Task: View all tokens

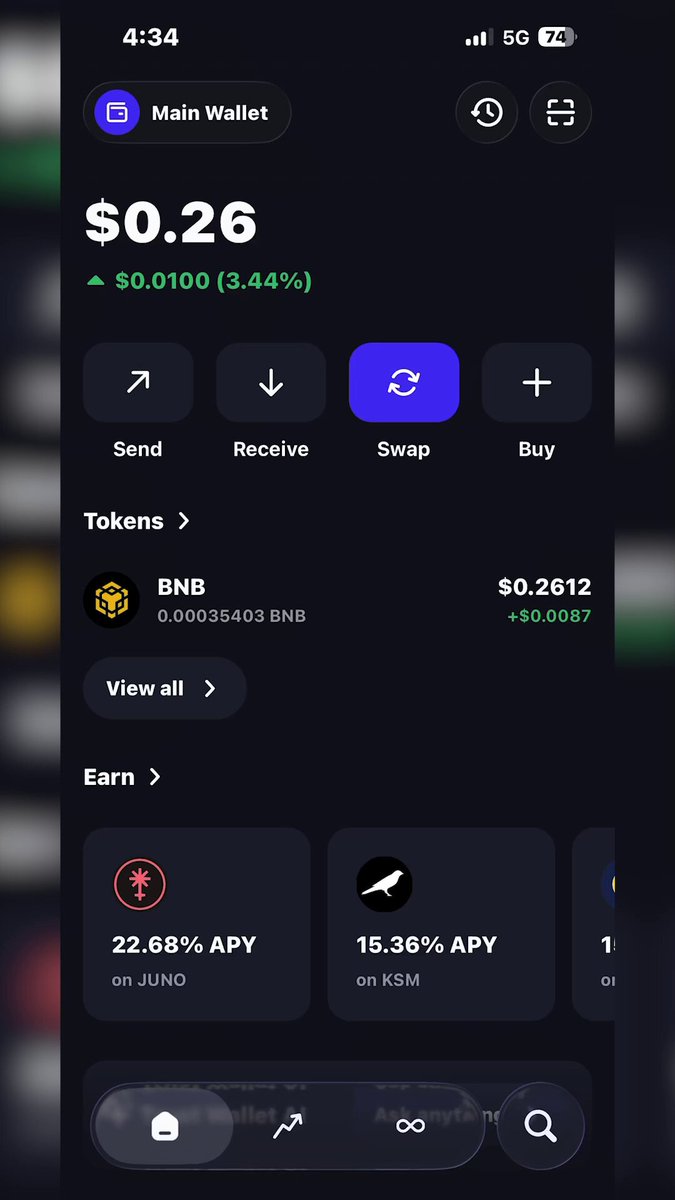Action: (x=164, y=688)
